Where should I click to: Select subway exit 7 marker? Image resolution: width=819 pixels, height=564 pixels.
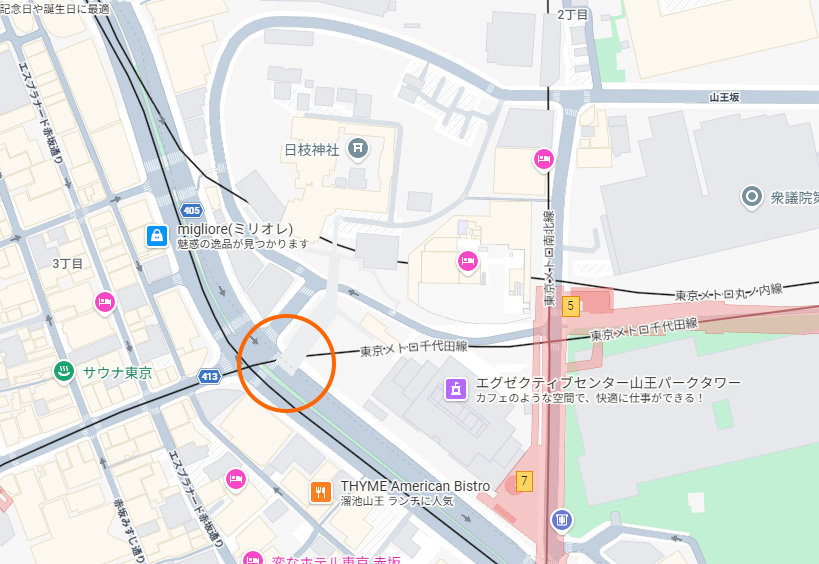coord(523,481)
